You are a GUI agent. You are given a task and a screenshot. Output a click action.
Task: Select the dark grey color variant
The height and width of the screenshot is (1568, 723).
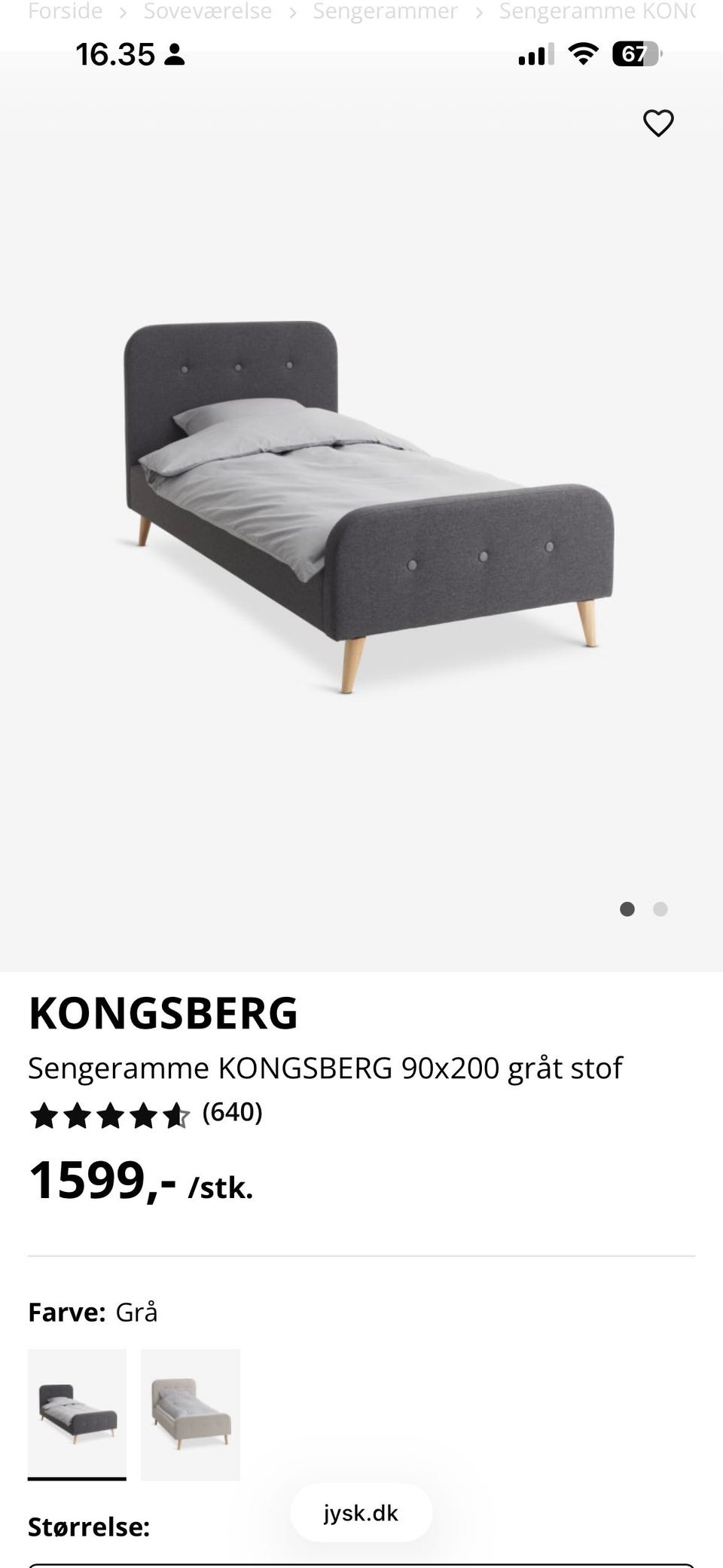77,1414
